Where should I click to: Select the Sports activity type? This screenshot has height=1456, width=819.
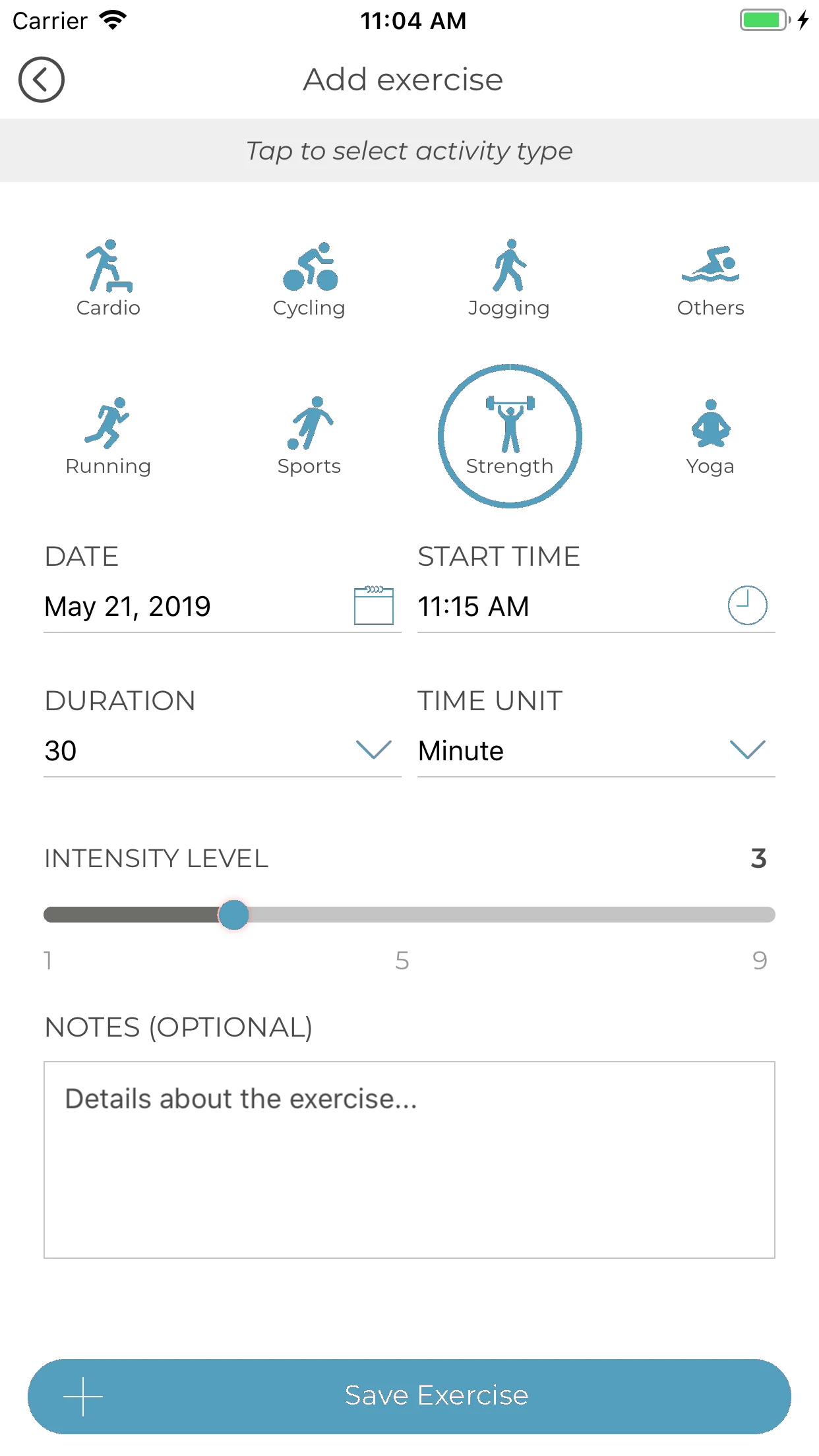coord(309,437)
